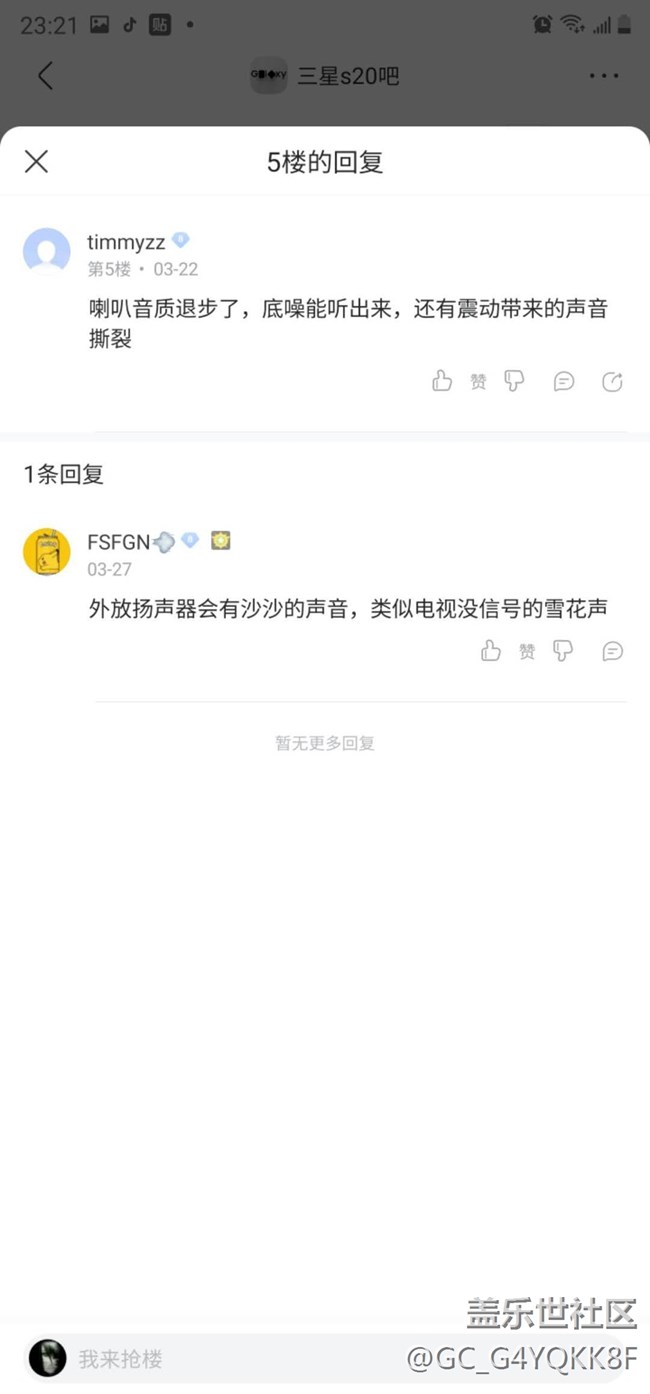The width and height of the screenshot is (650, 1394).
Task: Reply to timmyzz's comment via comment icon
Action: coord(564,381)
